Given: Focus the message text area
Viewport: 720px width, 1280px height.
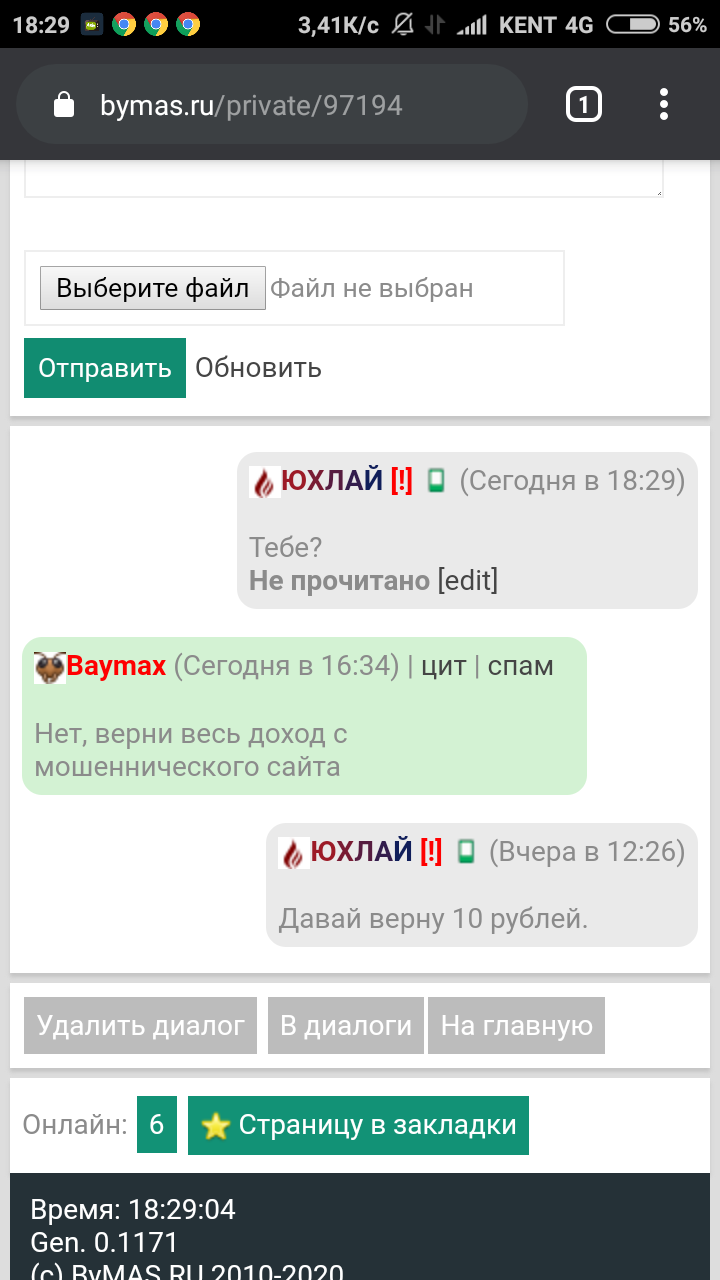Looking at the screenshot, I should [343, 180].
